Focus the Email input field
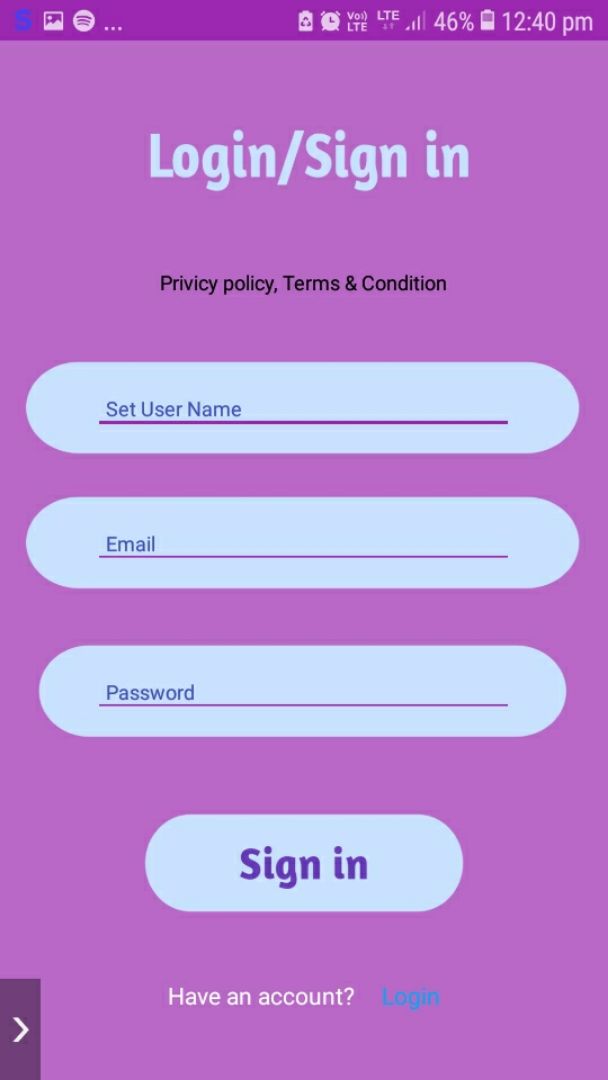The image size is (608, 1080). point(302,543)
